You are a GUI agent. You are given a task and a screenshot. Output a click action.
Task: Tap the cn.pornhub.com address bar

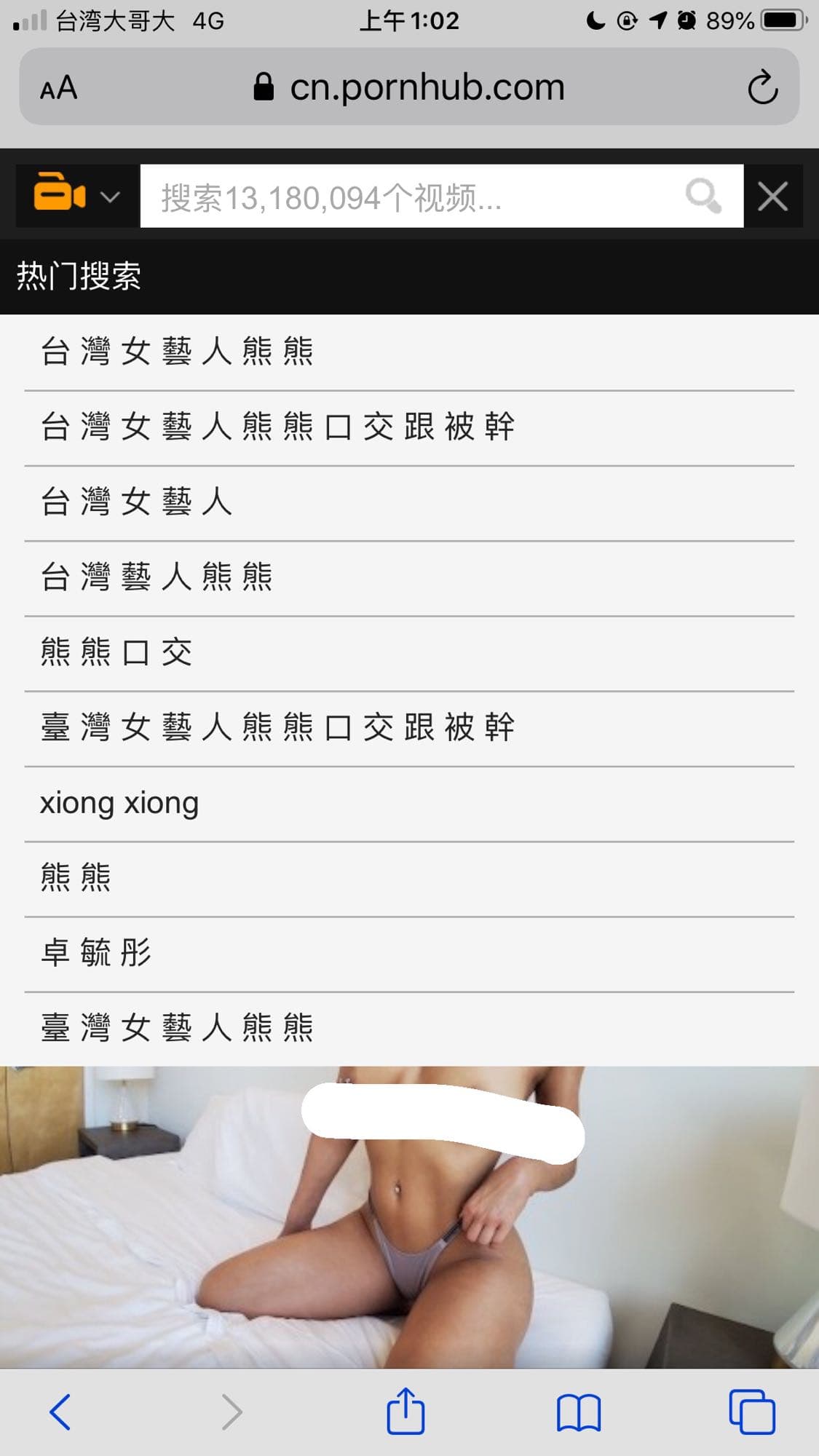click(427, 87)
